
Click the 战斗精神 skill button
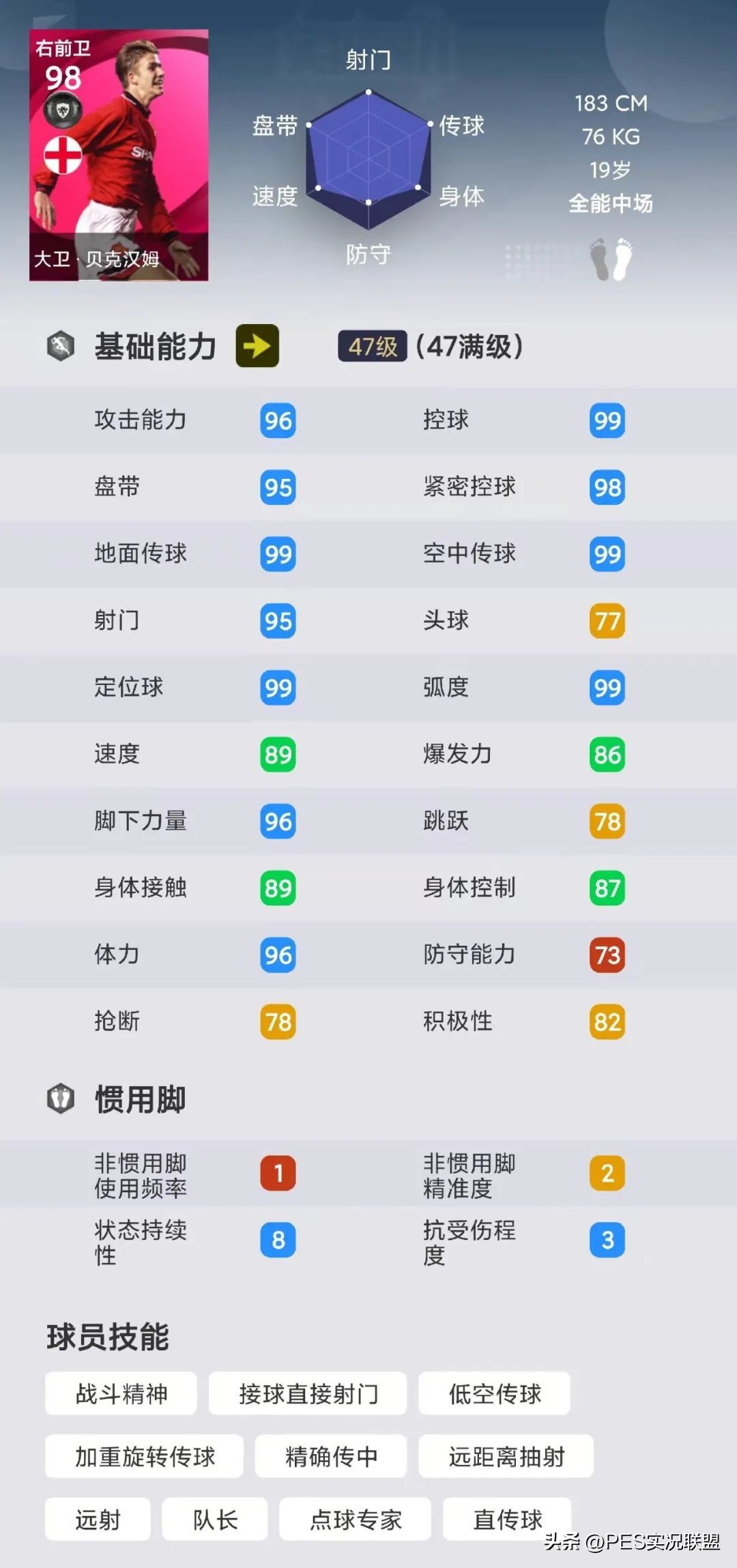click(x=121, y=1393)
